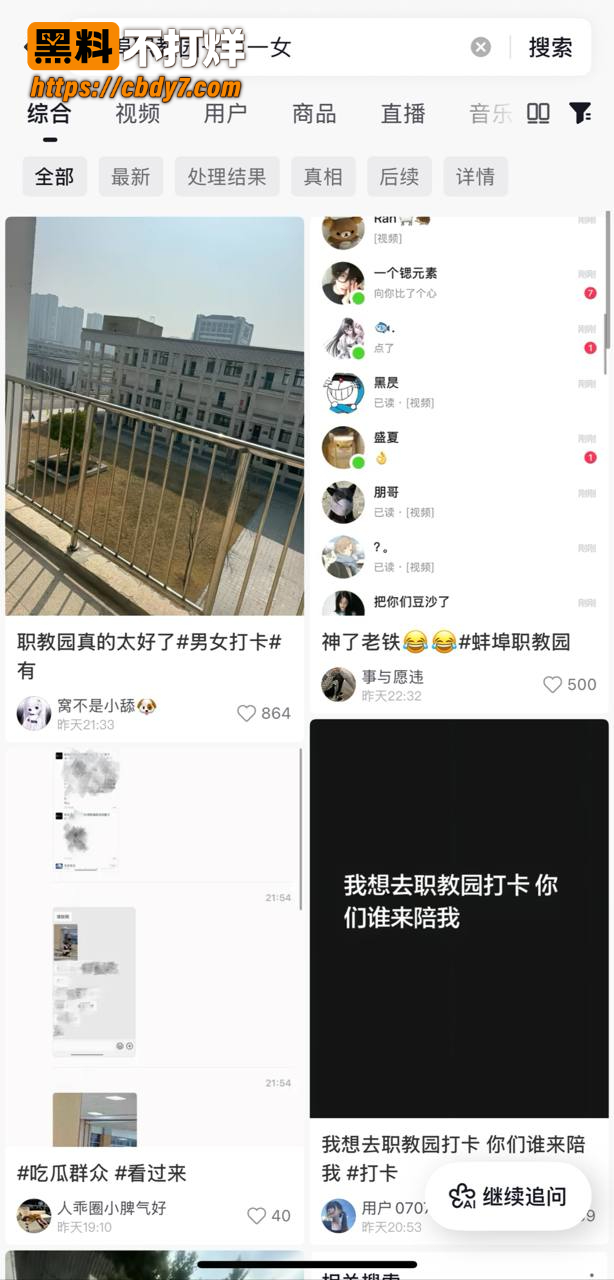Toggle the results layout view icon

538,113
